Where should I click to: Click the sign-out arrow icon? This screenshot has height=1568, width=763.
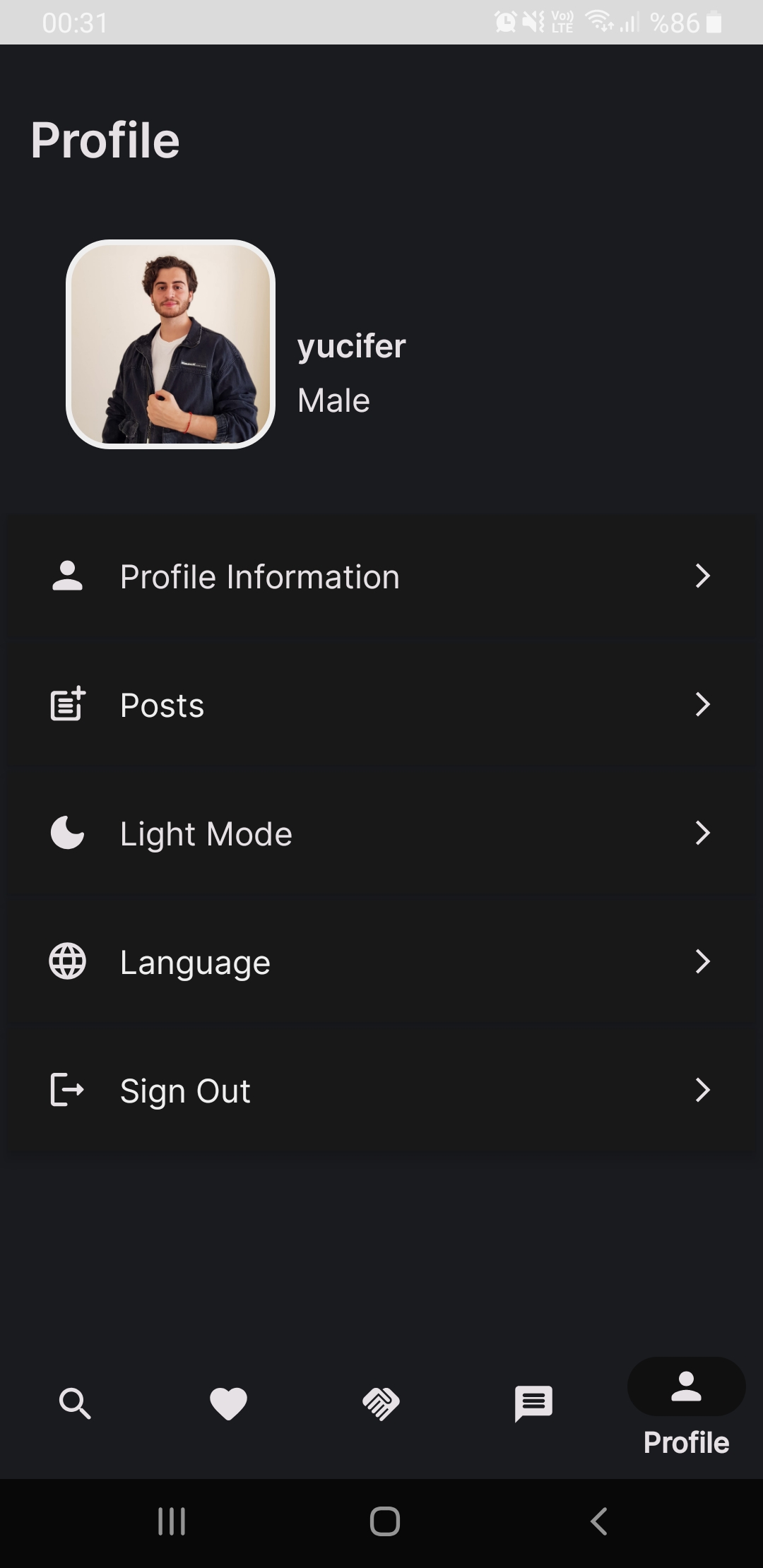[x=67, y=1090]
